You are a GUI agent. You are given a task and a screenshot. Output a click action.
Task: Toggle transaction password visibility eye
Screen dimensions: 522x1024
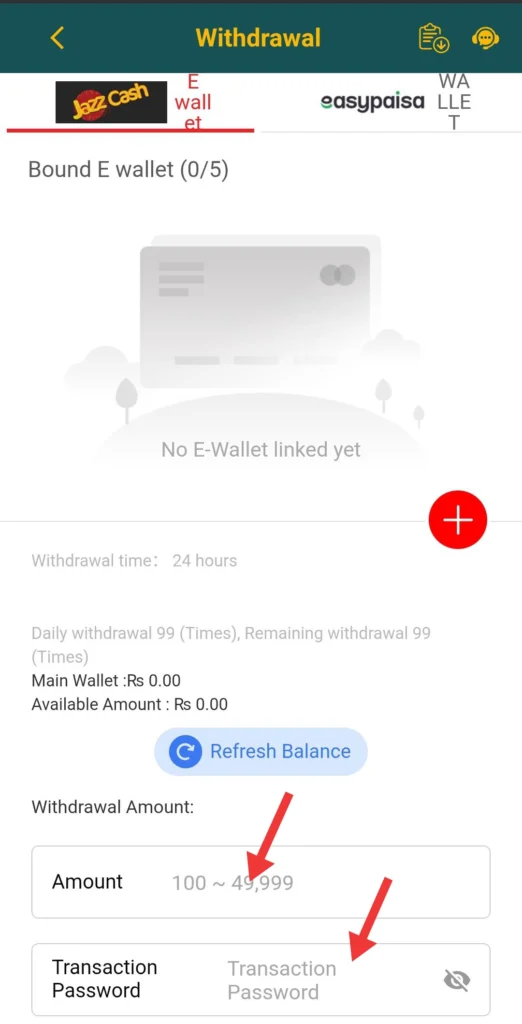(457, 980)
